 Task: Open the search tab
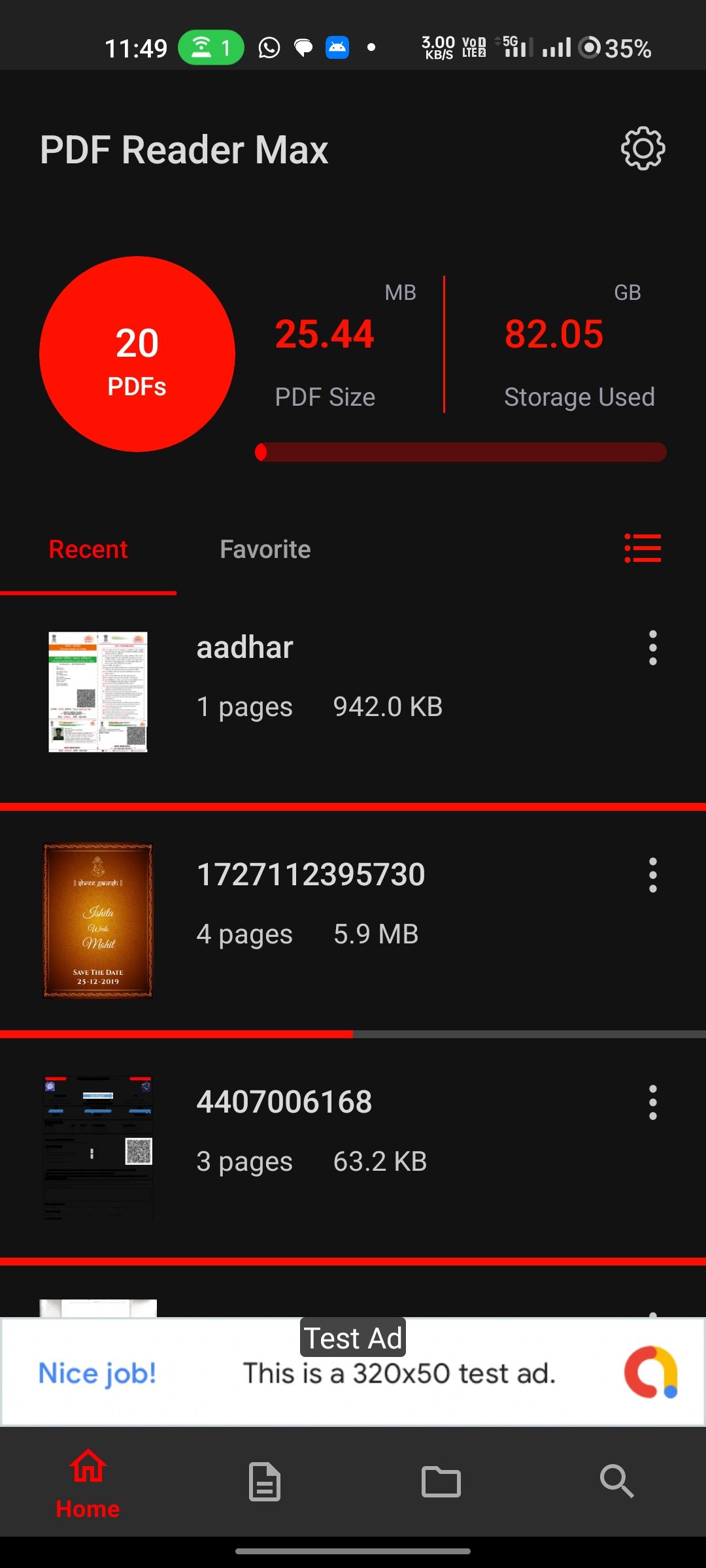[617, 1482]
